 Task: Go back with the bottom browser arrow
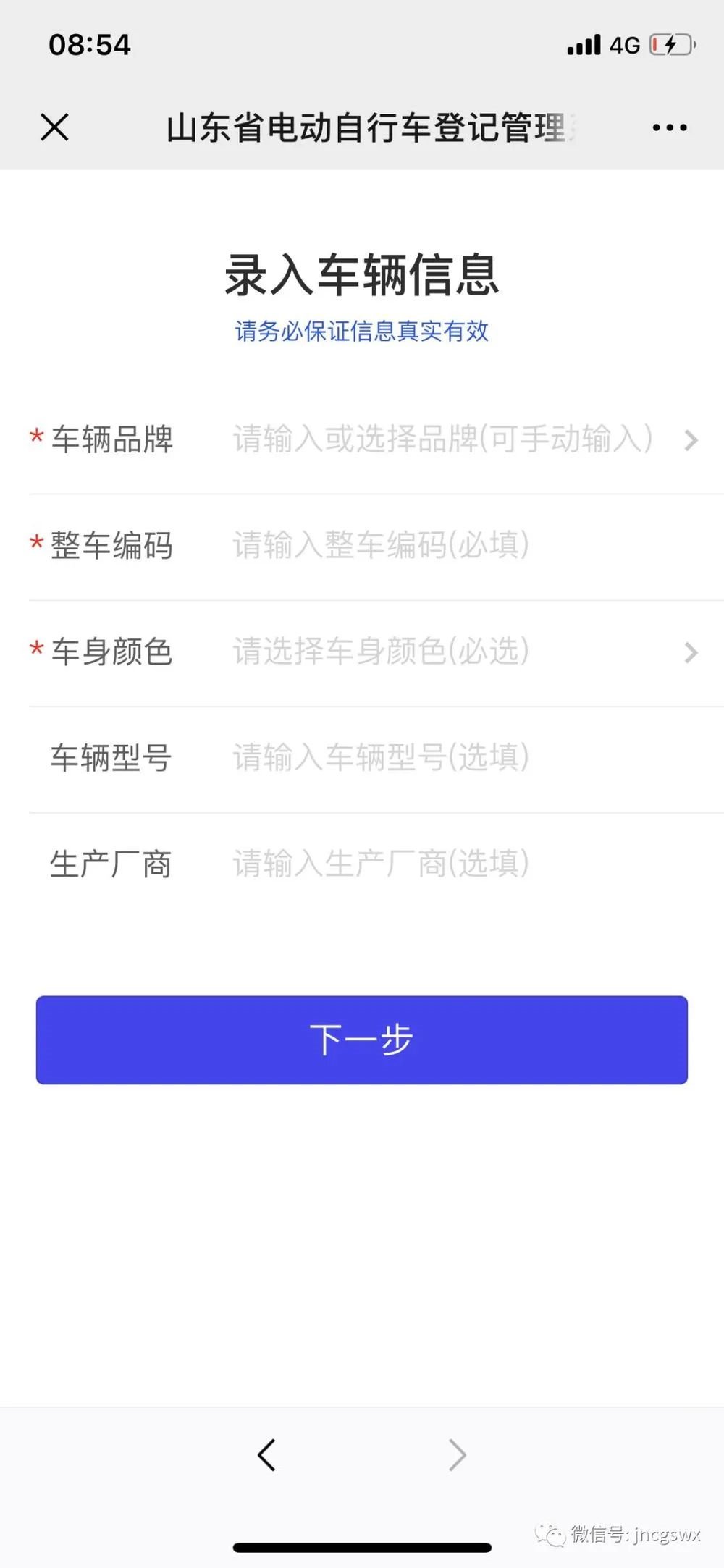coord(266,1455)
